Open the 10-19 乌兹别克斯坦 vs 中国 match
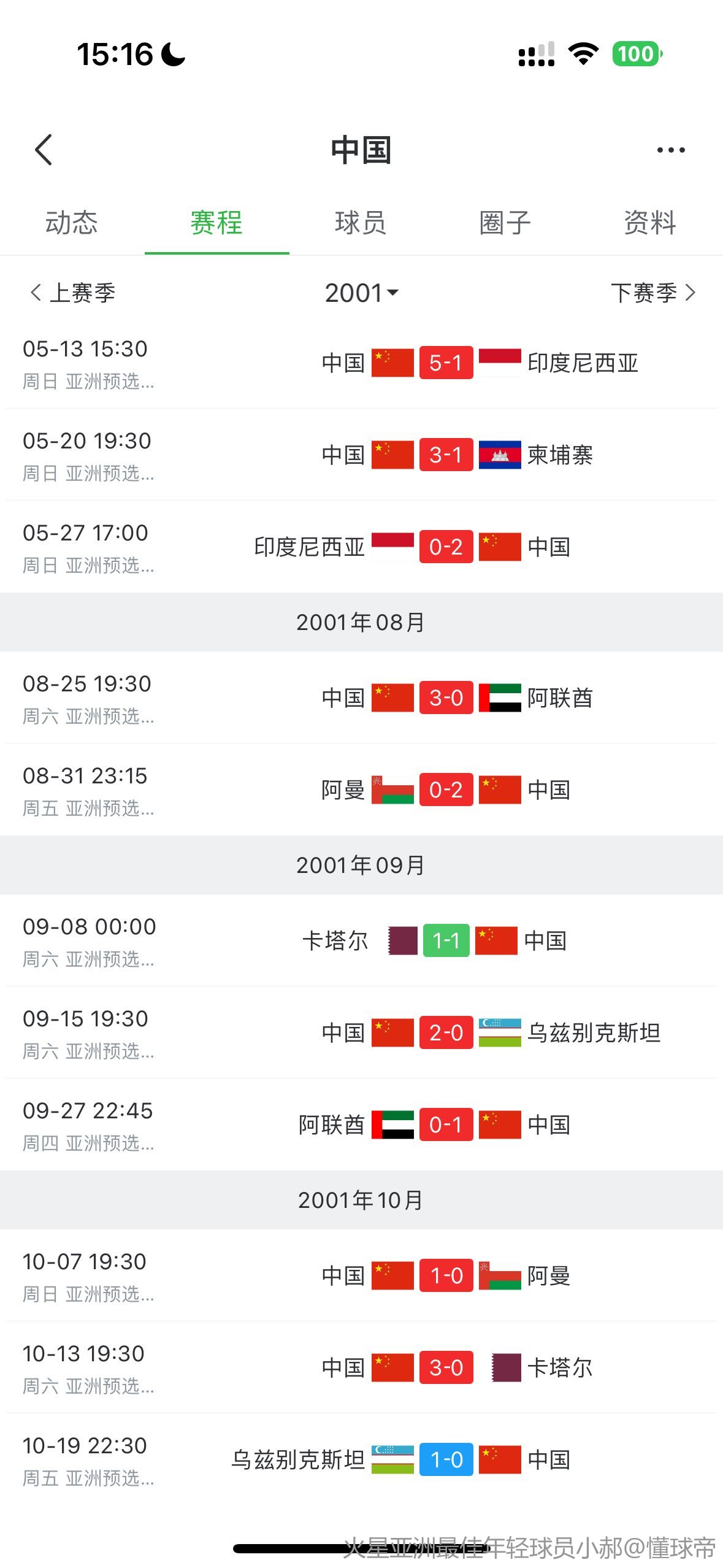Image resolution: width=723 pixels, height=1568 pixels. click(x=361, y=1459)
